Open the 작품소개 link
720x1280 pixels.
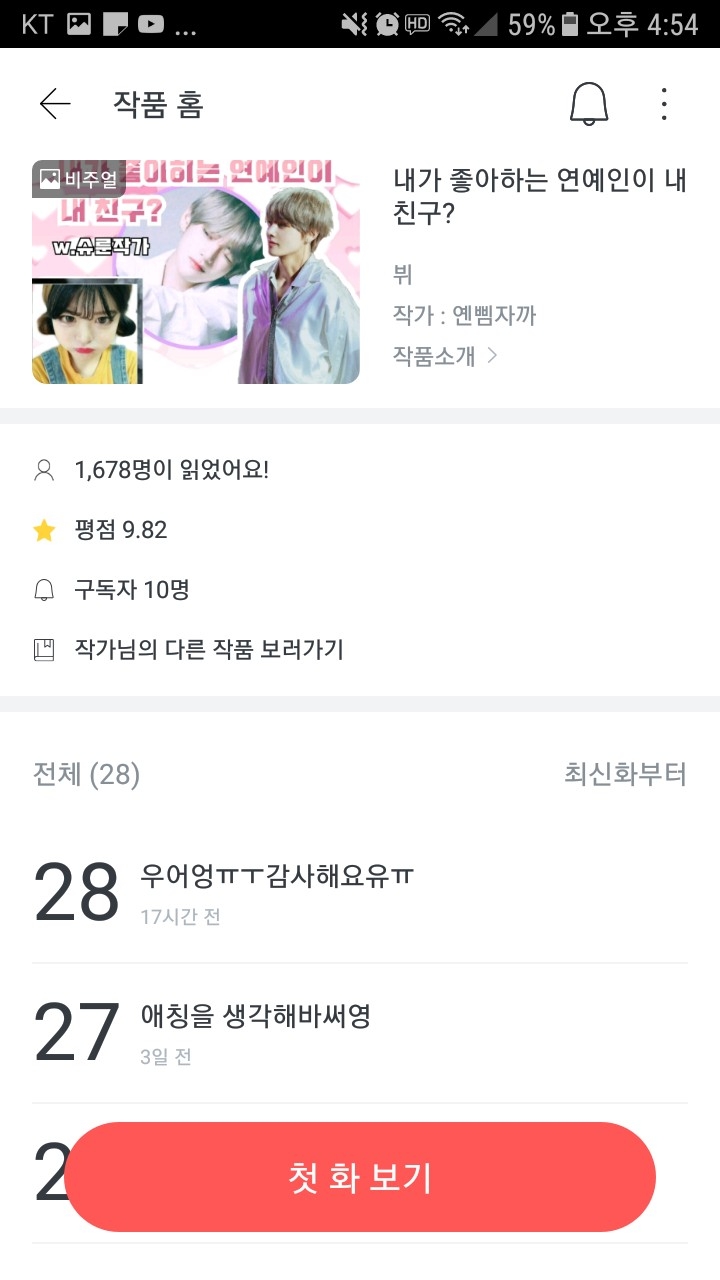(445, 355)
